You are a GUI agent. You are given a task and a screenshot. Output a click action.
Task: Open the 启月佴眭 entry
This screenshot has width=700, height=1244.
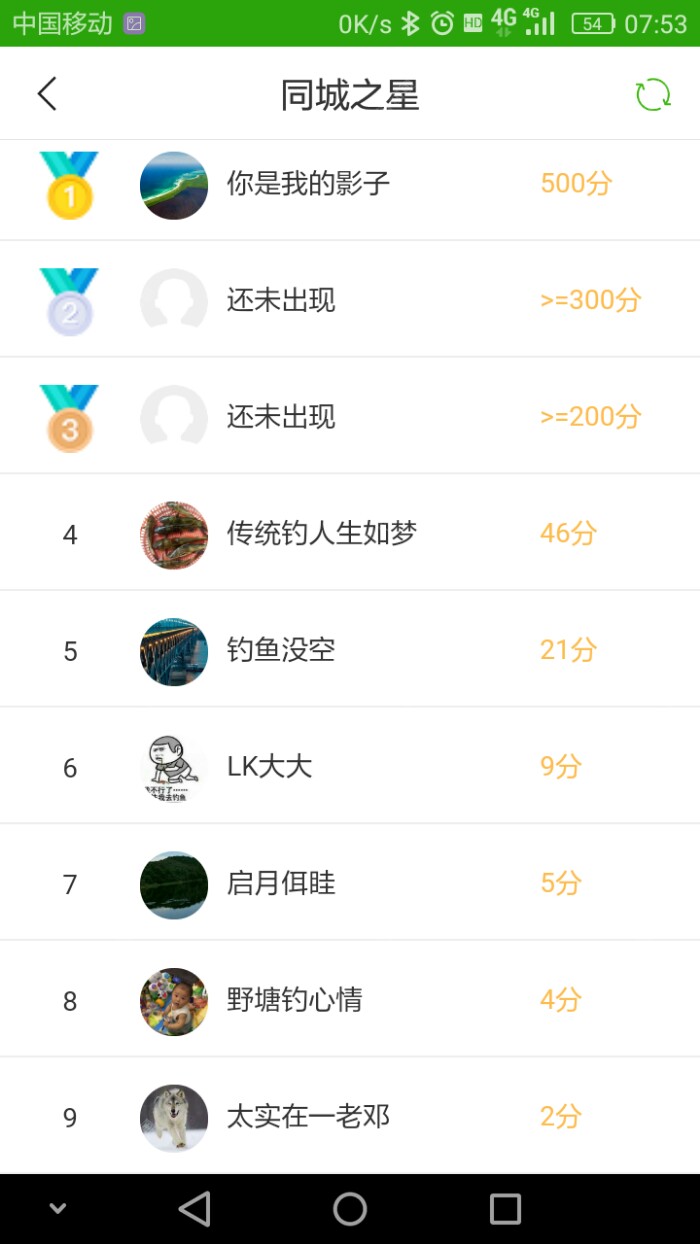281,884
